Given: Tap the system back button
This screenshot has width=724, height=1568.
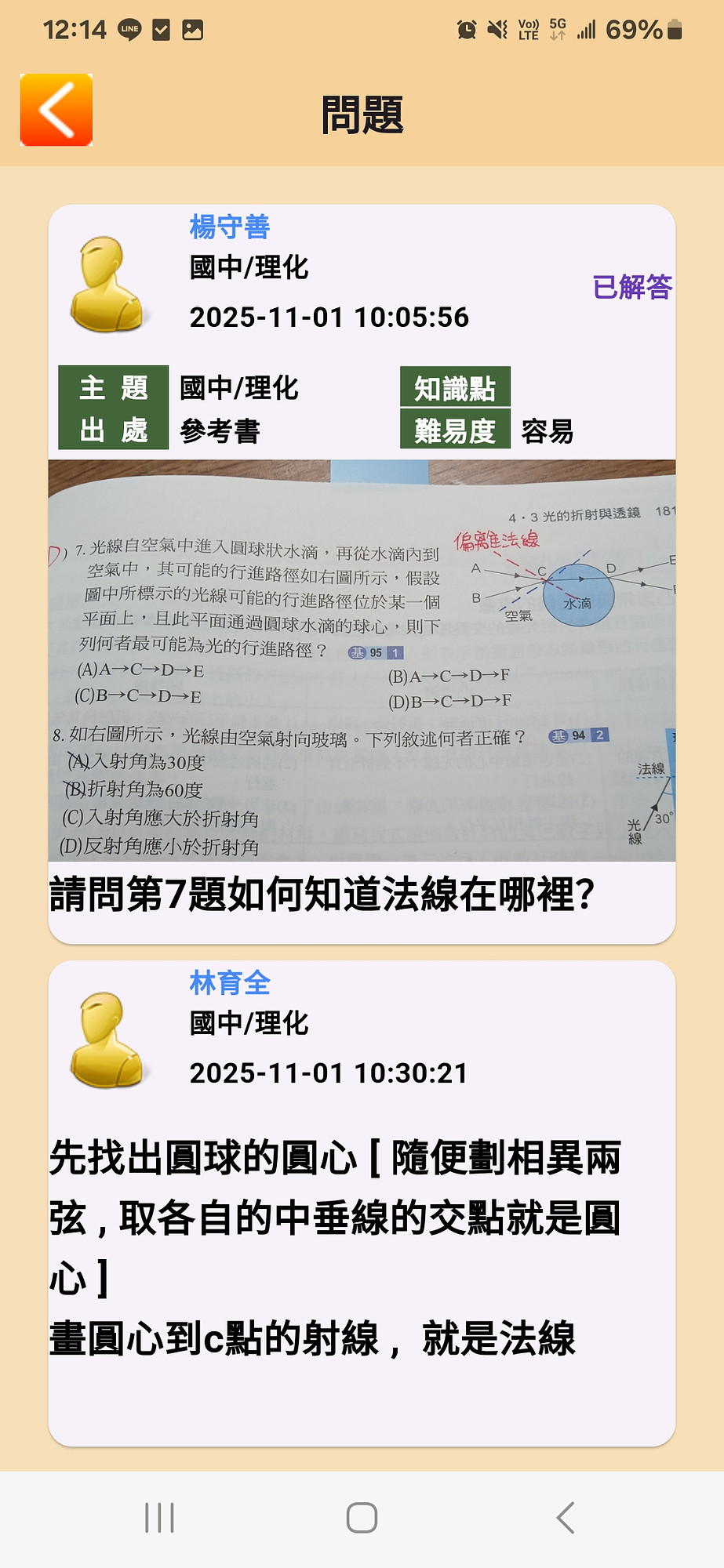Looking at the screenshot, I should click(565, 1518).
